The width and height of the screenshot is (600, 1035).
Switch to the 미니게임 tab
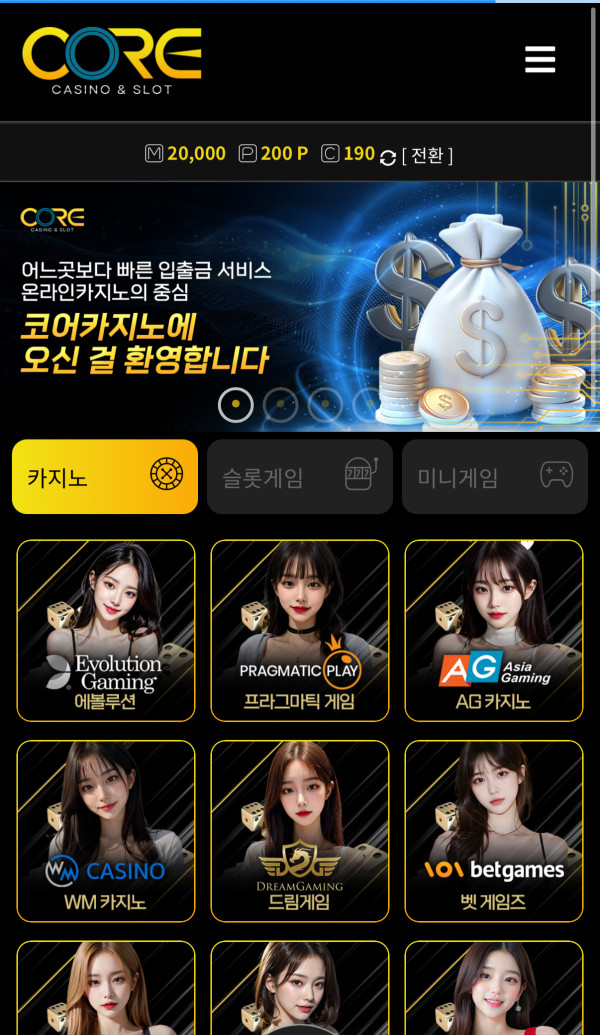494,477
